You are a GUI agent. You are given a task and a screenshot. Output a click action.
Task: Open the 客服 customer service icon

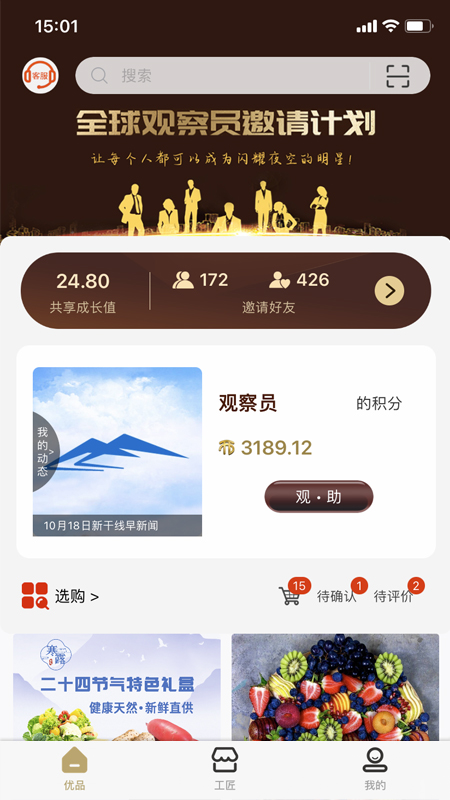click(x=40, y=76)
